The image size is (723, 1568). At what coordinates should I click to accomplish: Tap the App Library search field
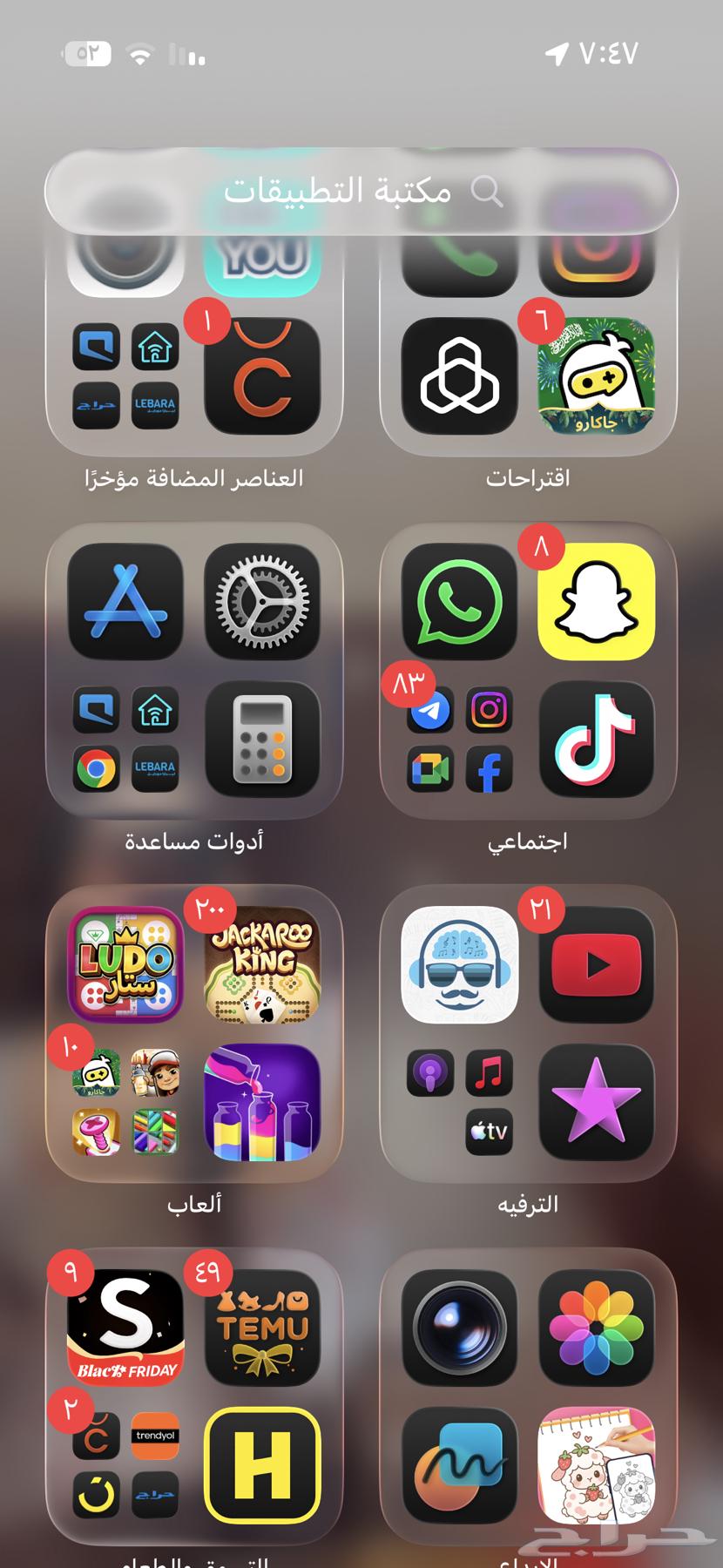[361, 191]
